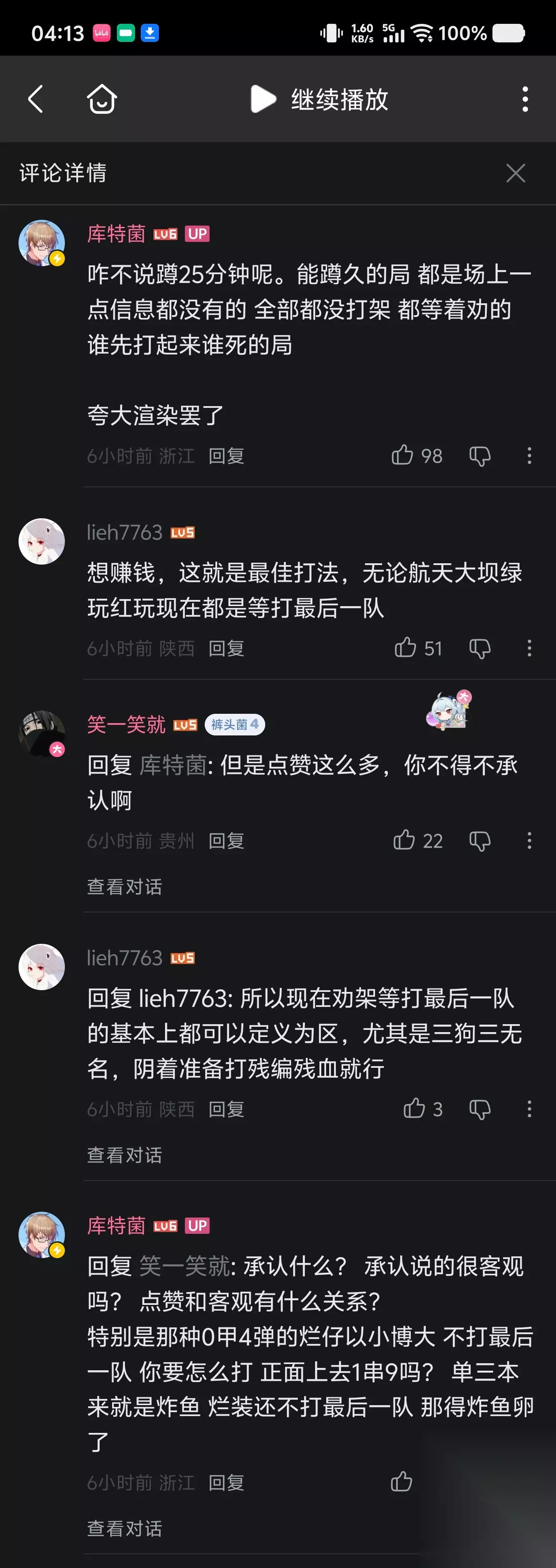Like 库特菌's reply to 笑一笑就
This screenshot has width=556, height=1568.
point(402,1481)
